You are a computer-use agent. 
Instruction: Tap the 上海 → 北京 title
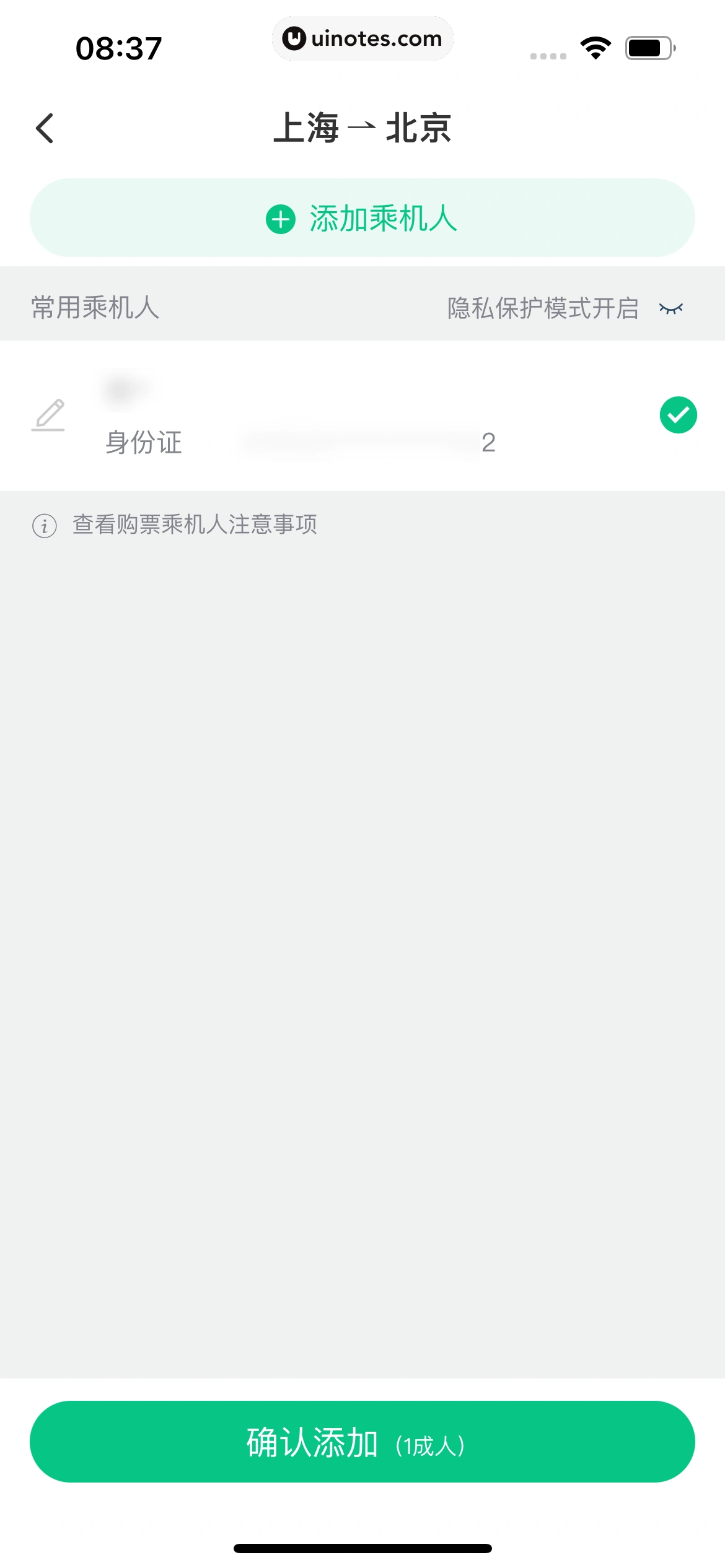pyautogui.click(x=362, y=129)
